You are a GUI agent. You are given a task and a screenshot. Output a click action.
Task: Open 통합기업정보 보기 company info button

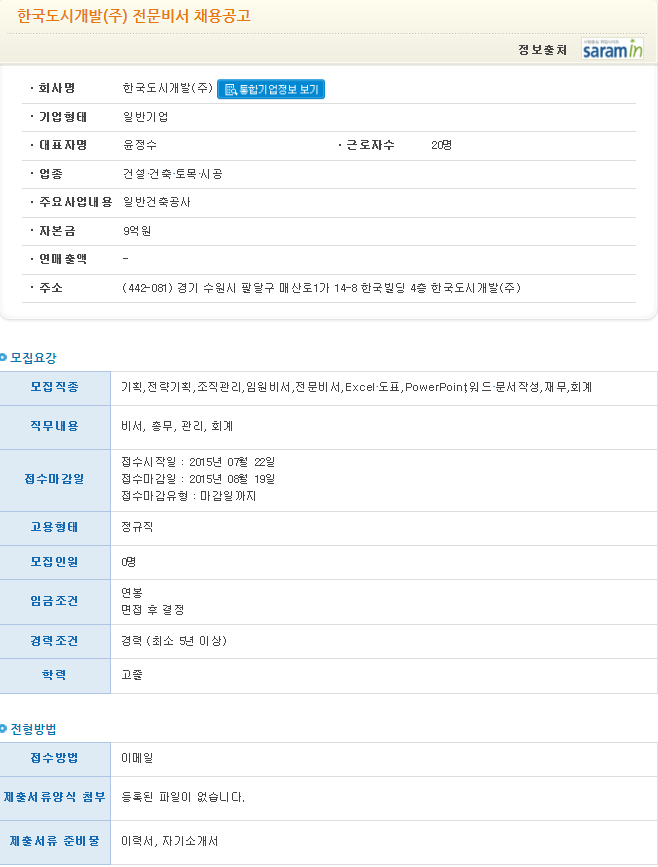[271, 89]
